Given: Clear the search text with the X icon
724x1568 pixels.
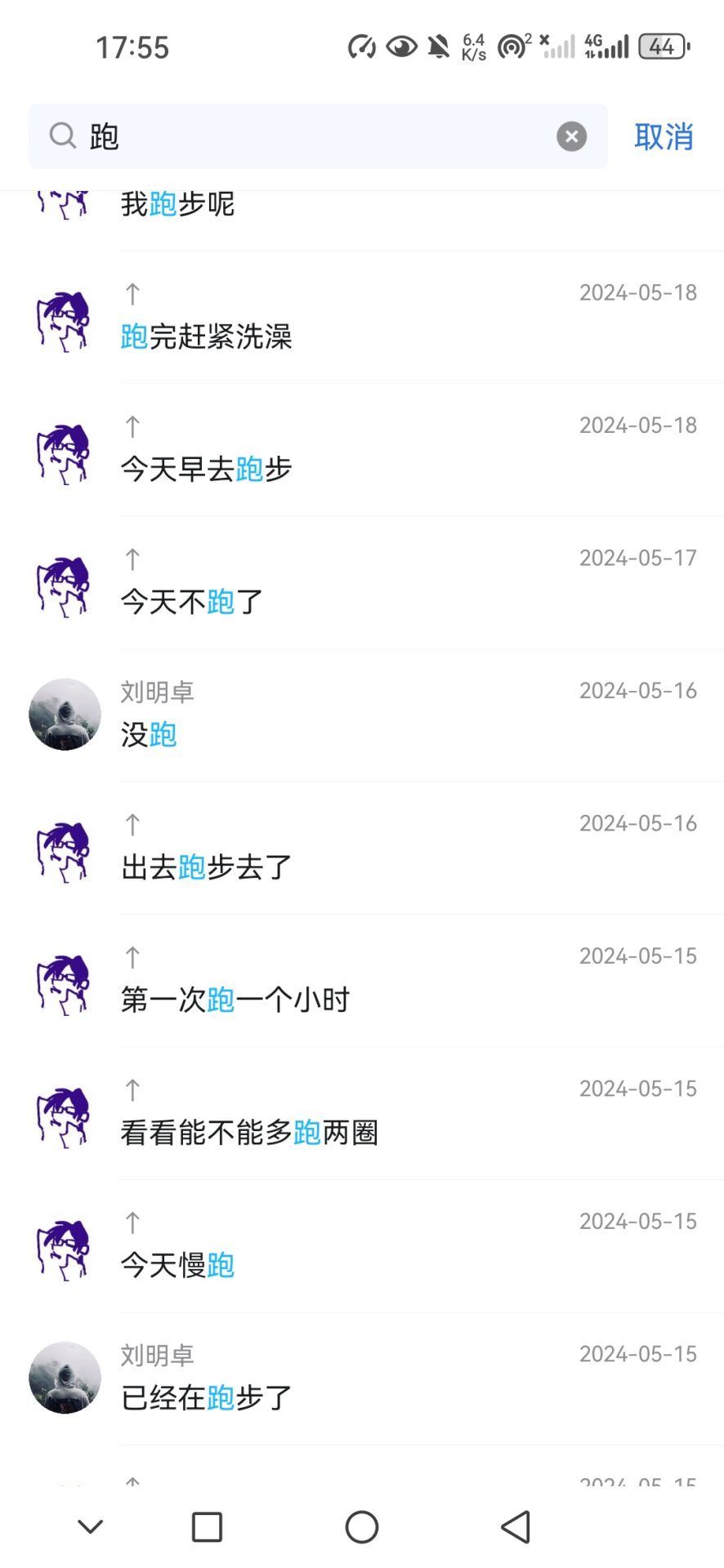Looking at the screenshot, I should [571, 136].
